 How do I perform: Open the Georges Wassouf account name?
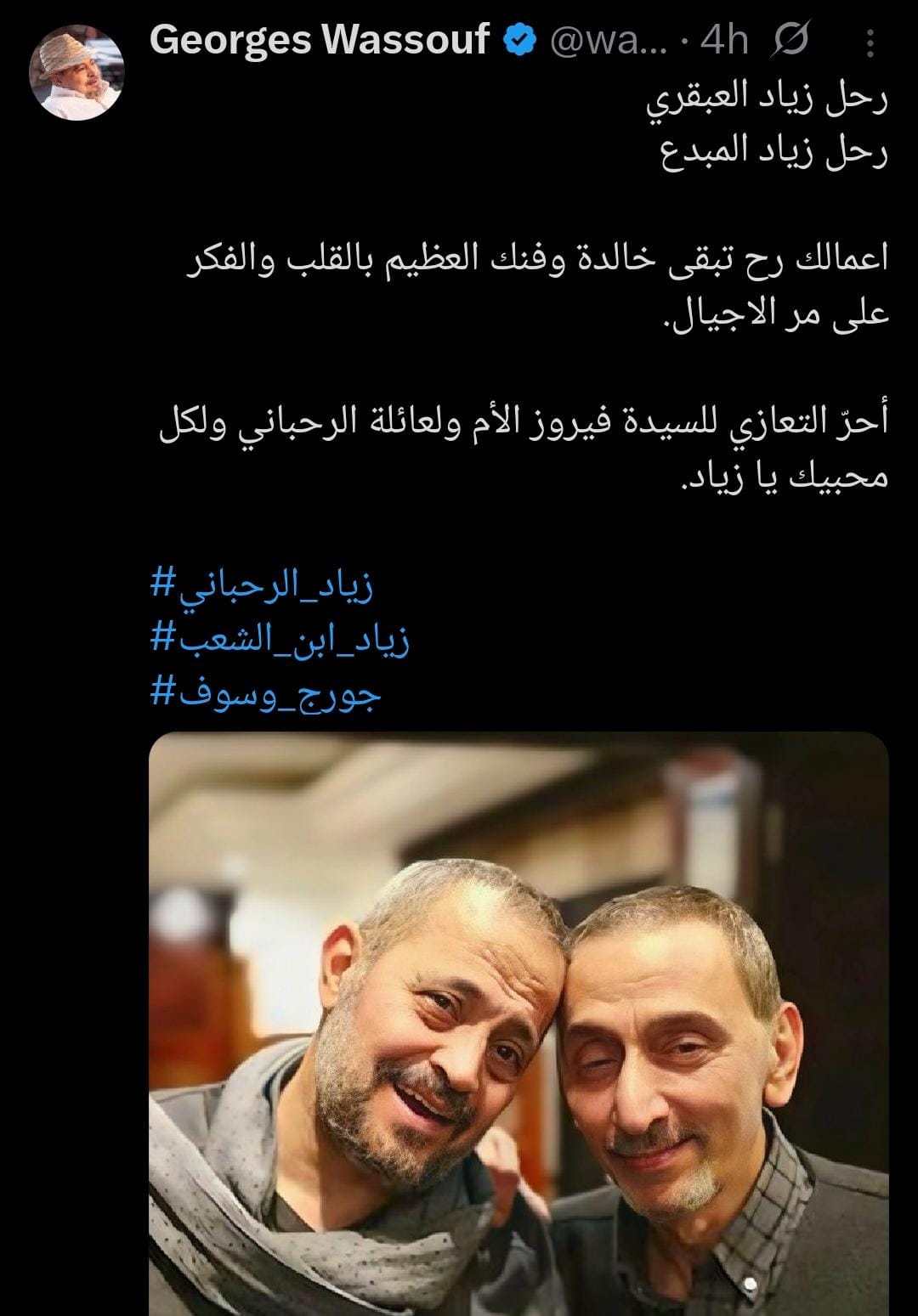319,40
